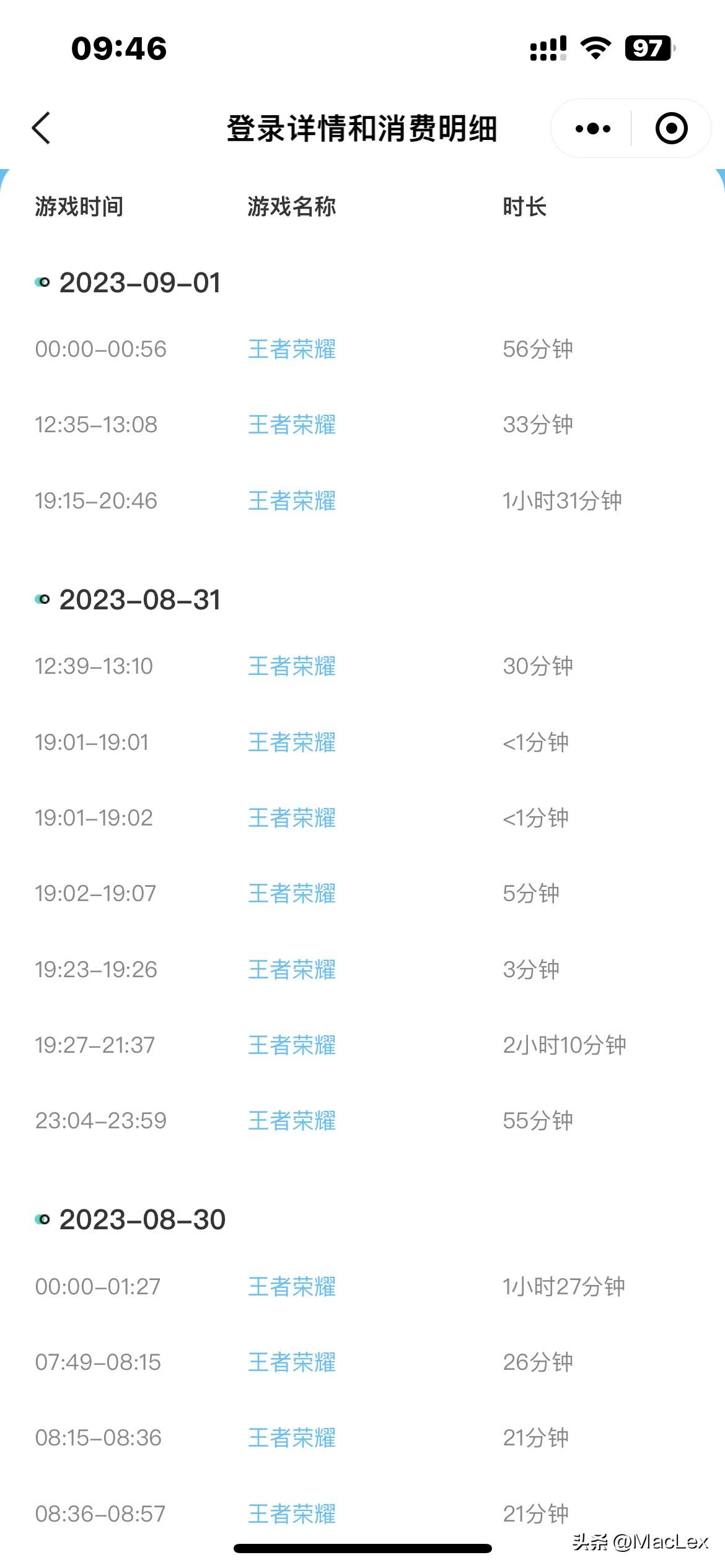
Task: Tap the bullet dot beside 2023-08-31
Action: point(42,598)
